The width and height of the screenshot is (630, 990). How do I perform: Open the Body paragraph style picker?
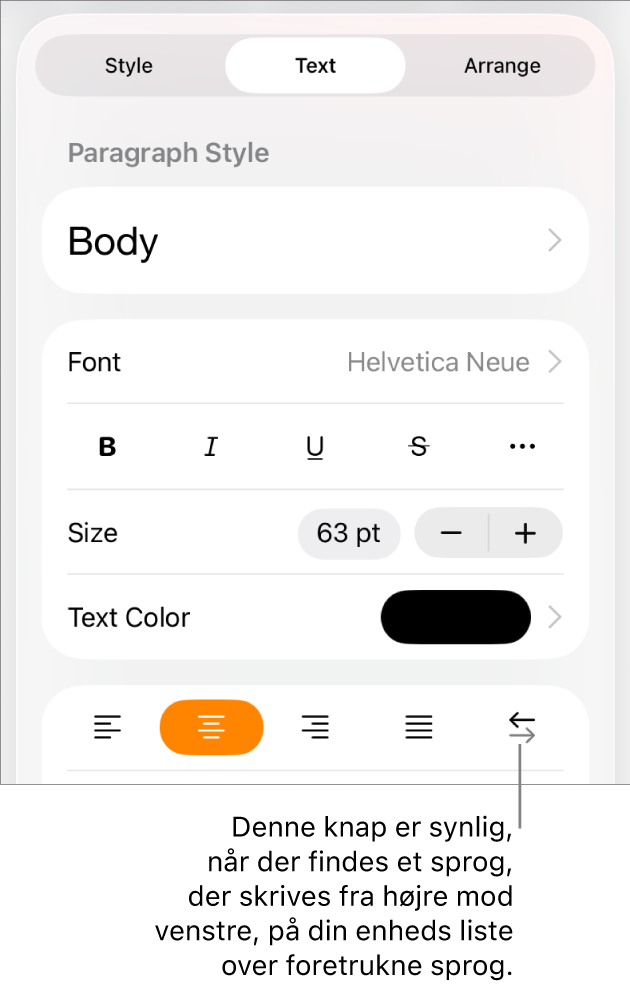[315, 241]
